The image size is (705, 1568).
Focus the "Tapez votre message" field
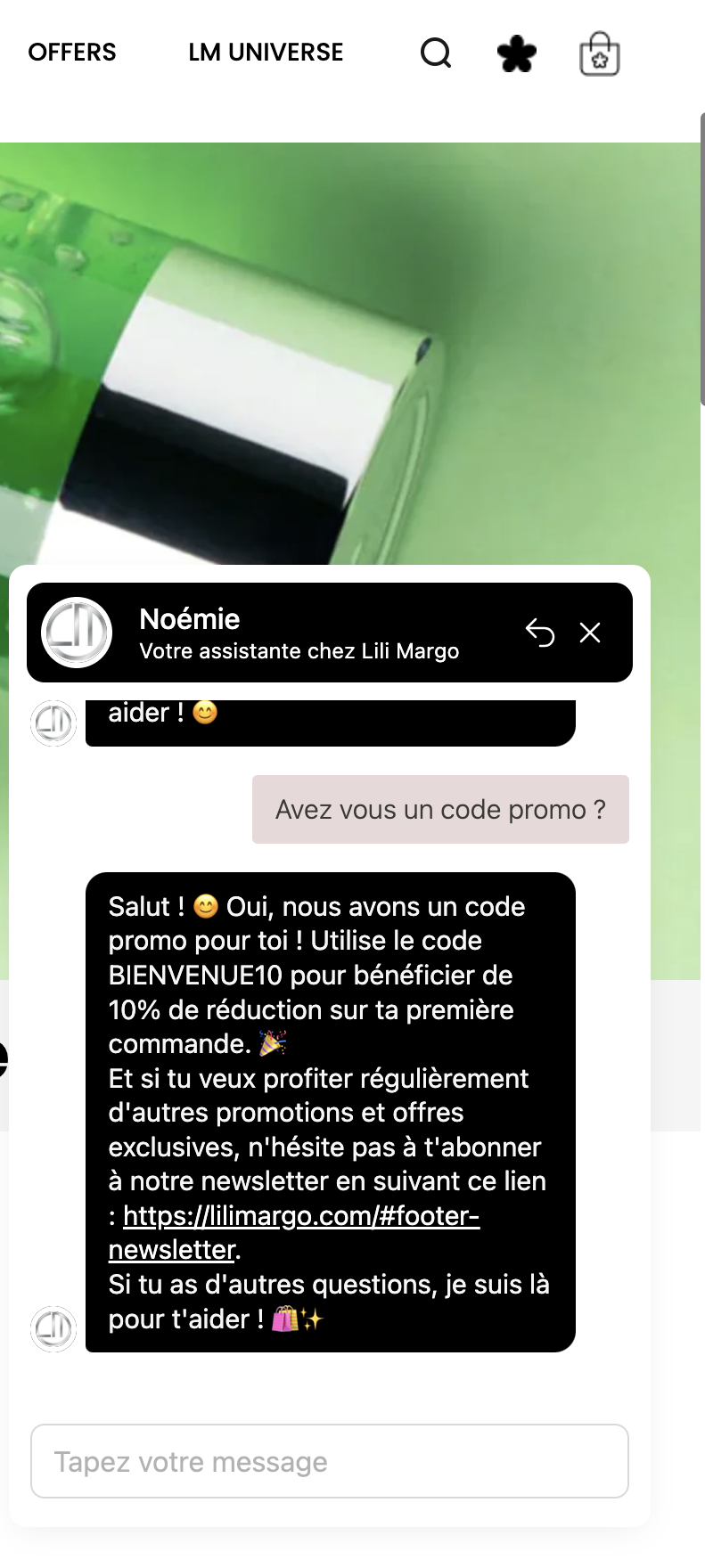[330, 1461]
